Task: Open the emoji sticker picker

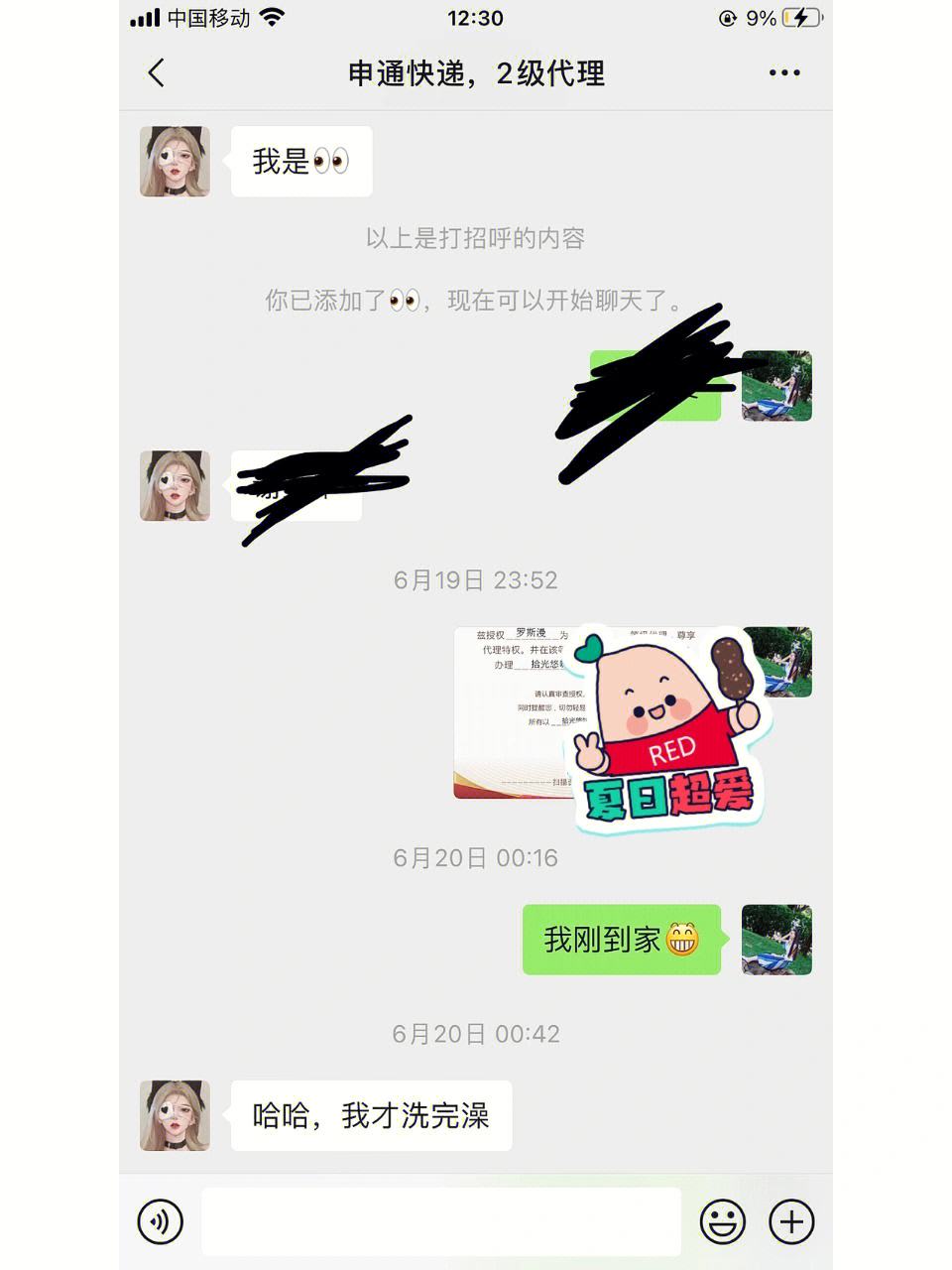Action: tap(723, 1221)
